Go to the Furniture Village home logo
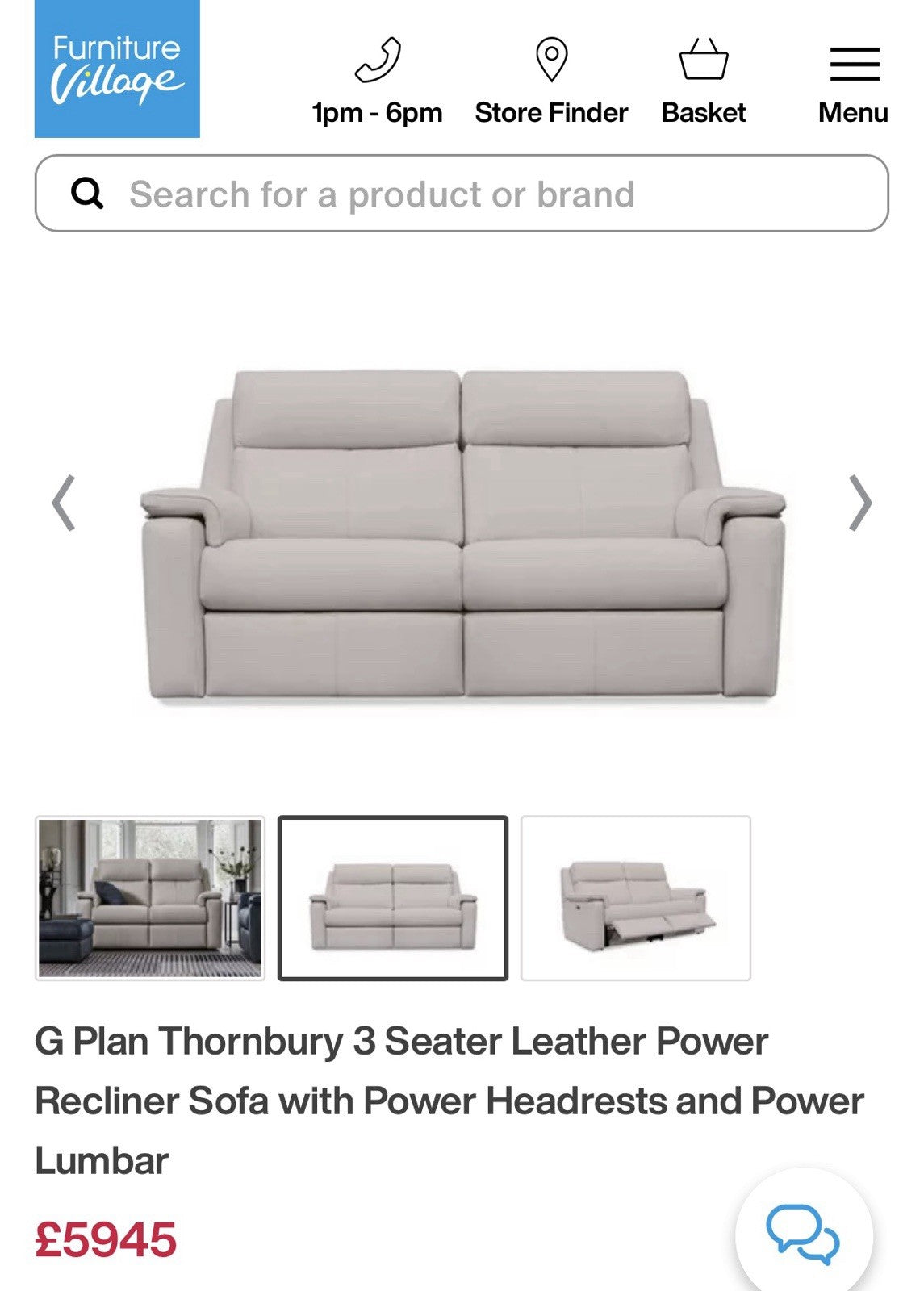924x1291 pixels. [117, 69]
